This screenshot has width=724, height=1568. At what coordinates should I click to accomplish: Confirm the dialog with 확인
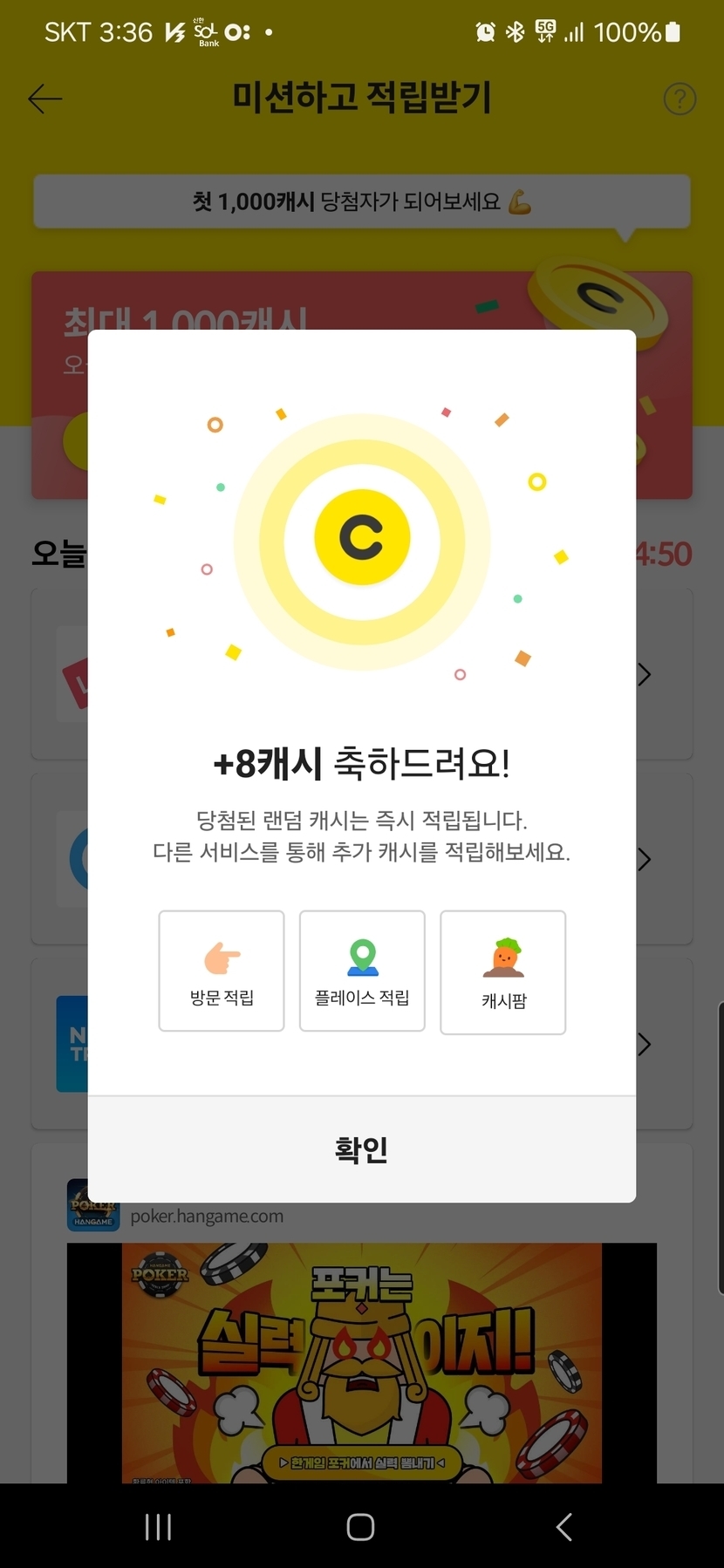(x=361, y=1149)
